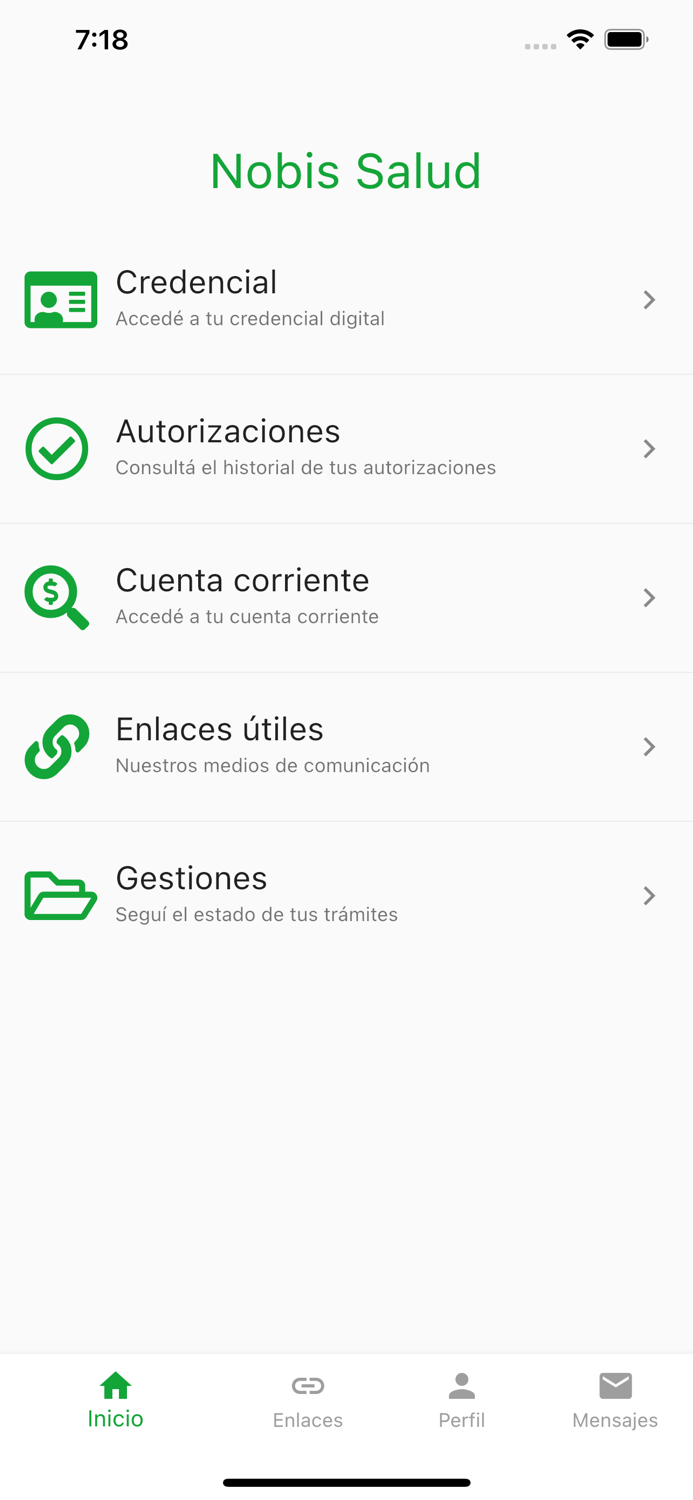The height and width of the screenshot is (1500, 693).
Task: Open Enlaces útiles row
Action: click(346, 747)
